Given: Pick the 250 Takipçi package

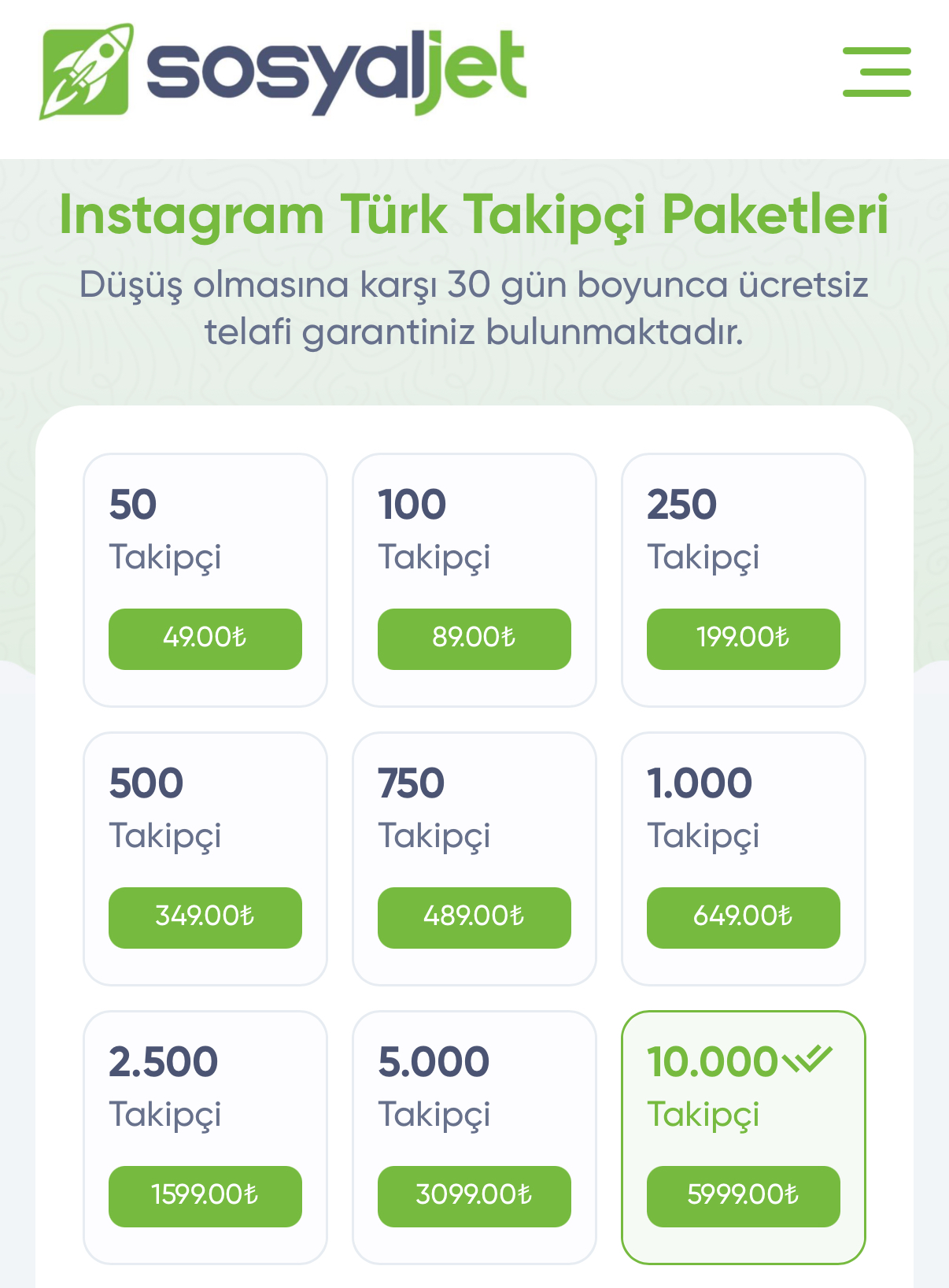Looking at the screenshot, I should [x=743, y=580].
